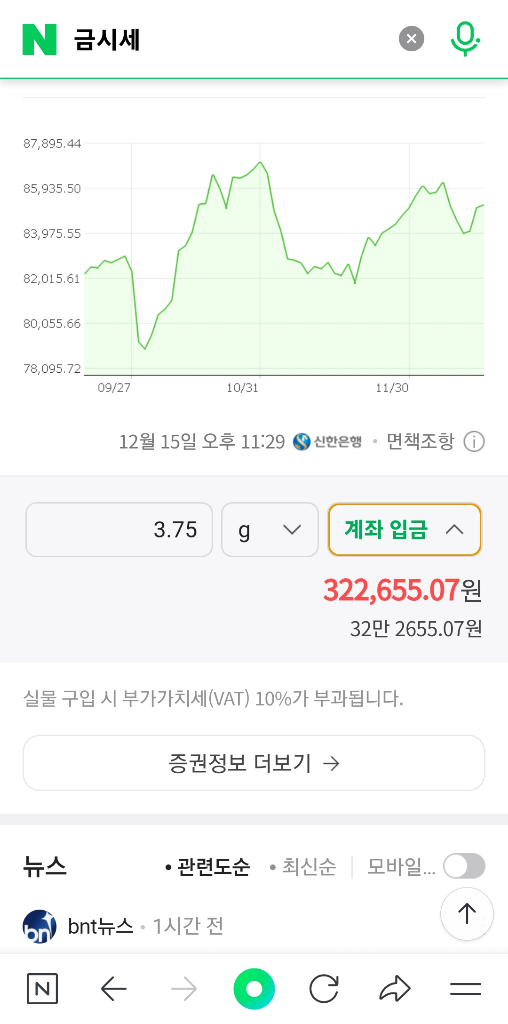The image size is (508, 1024).
Task: Open the Naver home square N button
Action: (42, 989)
